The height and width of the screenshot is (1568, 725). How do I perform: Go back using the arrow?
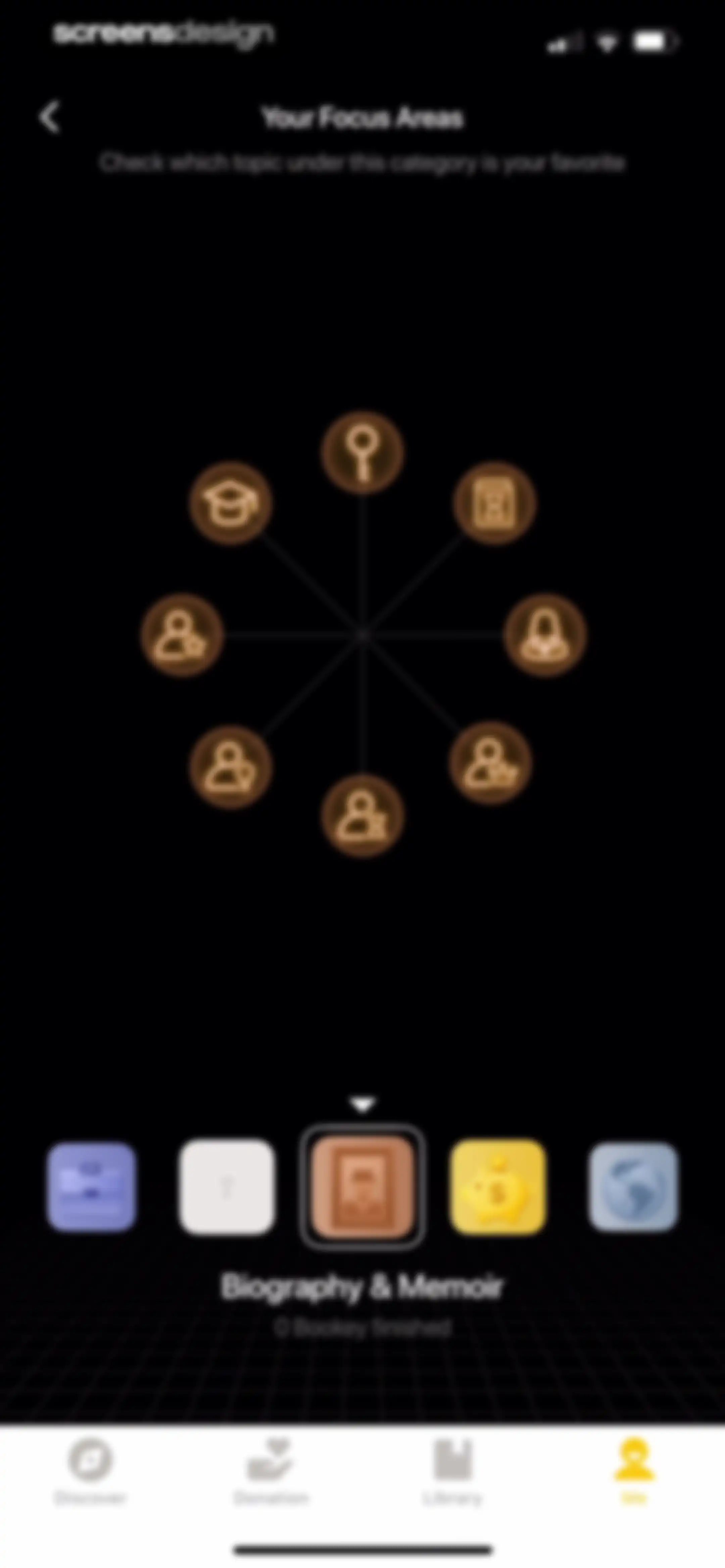coord(50,116)
